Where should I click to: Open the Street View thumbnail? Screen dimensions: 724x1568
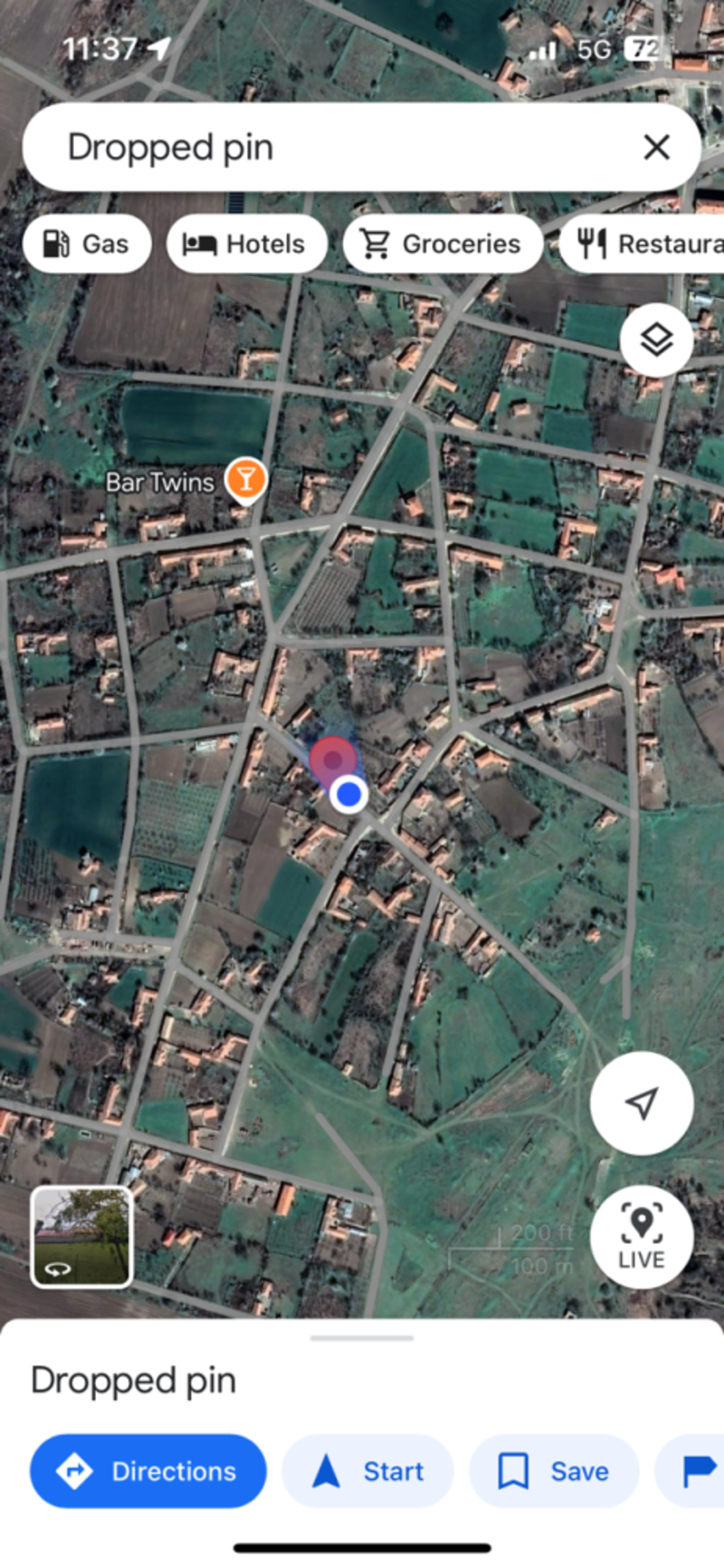coord(81,1237)
